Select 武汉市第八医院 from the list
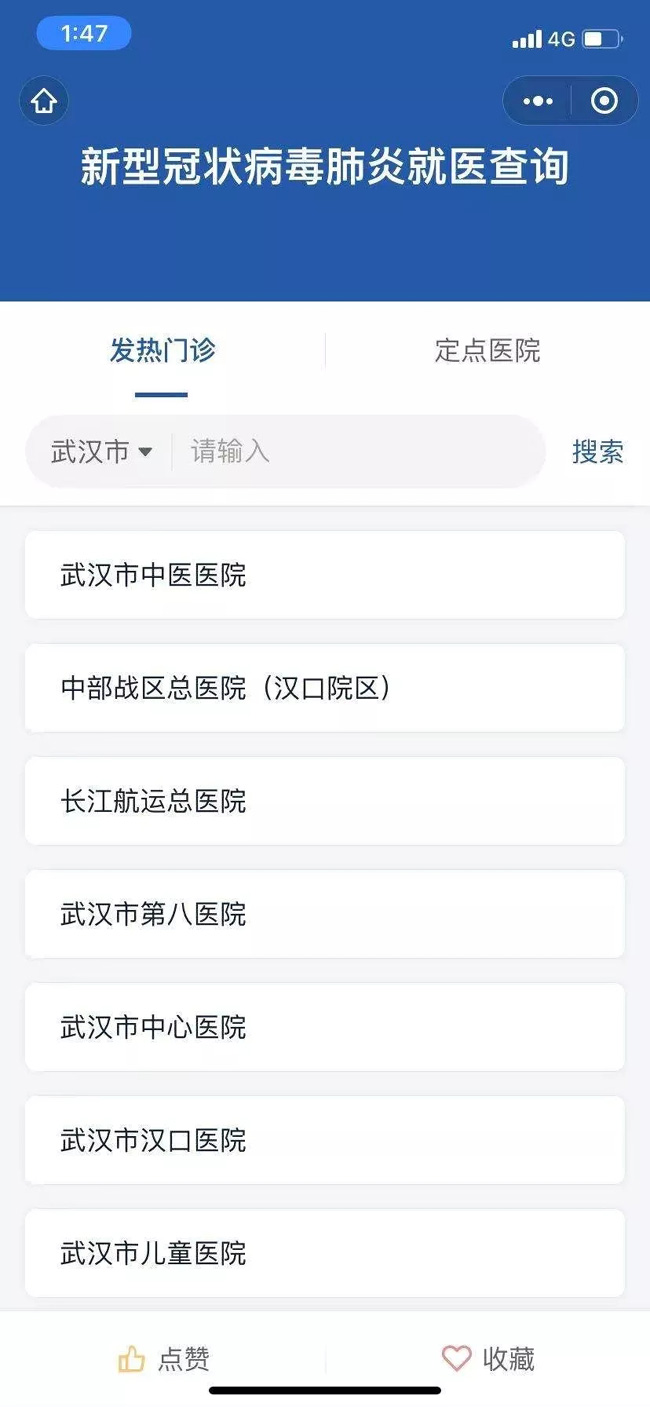 tap(325, 914)
